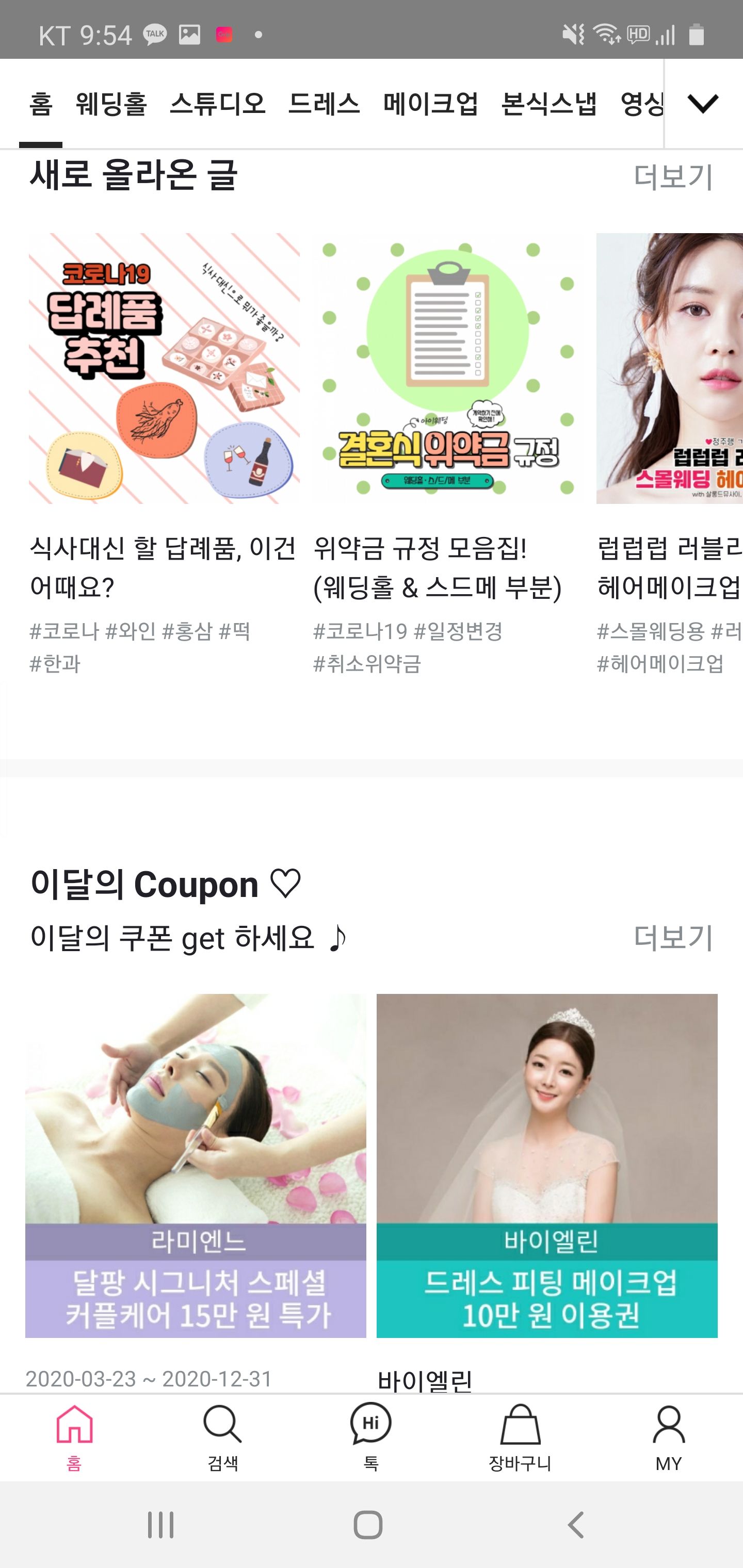Open the MY profile tab
The image size is (743, 1568).
[669, 1436]
